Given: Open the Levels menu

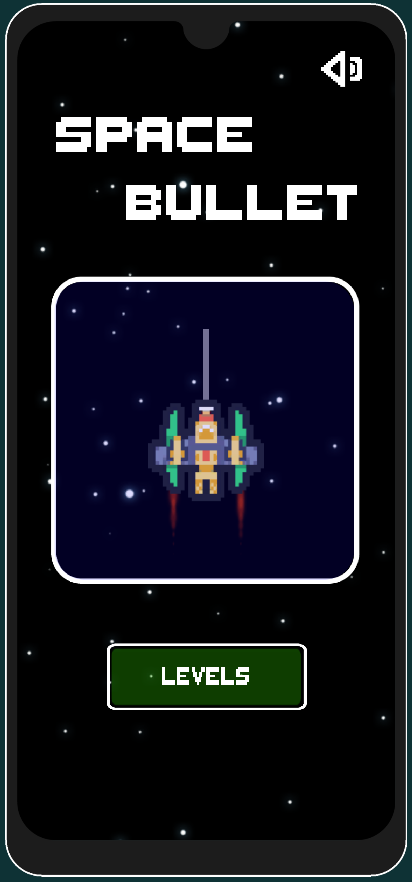Looking at the screenshot, I should coord(207,677).
